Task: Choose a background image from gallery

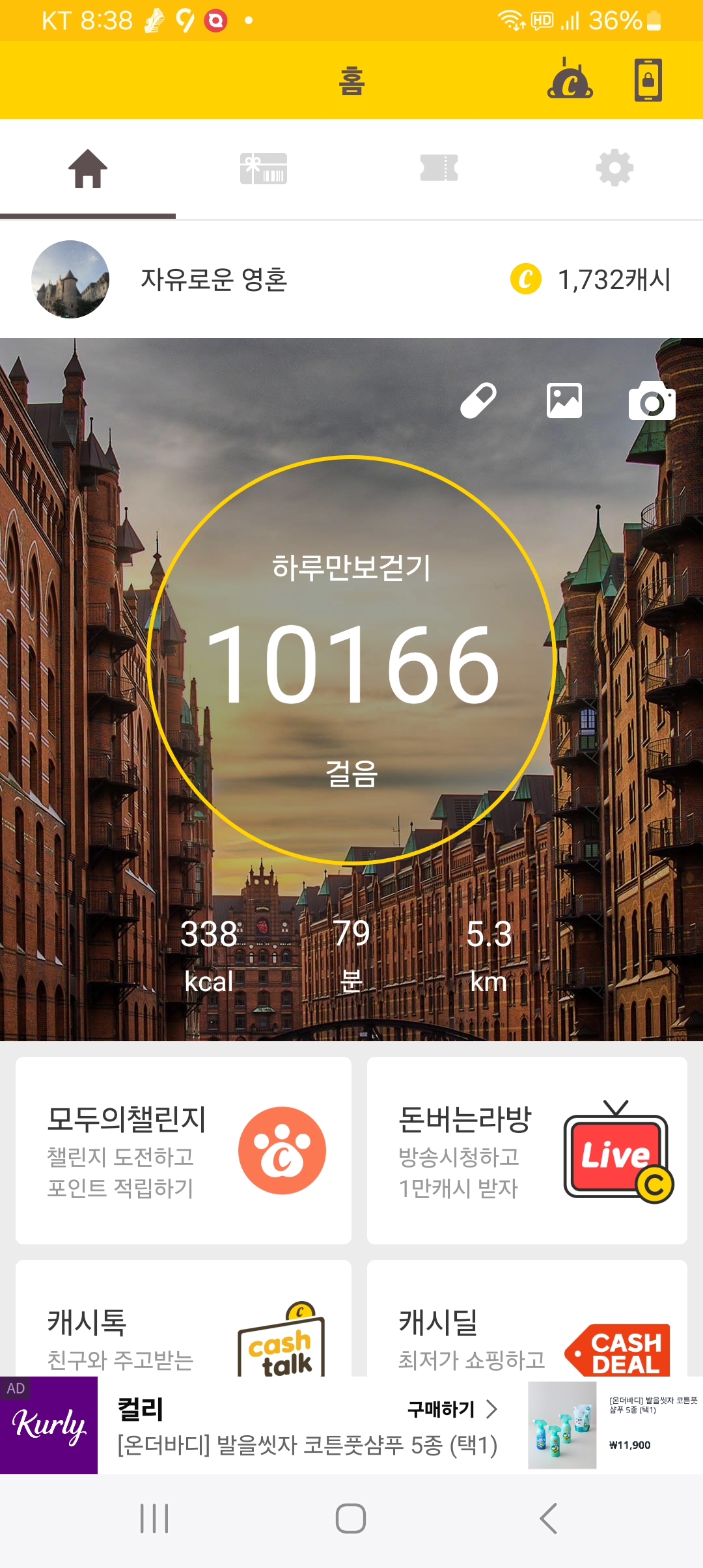Action: [x=564, y=400]
